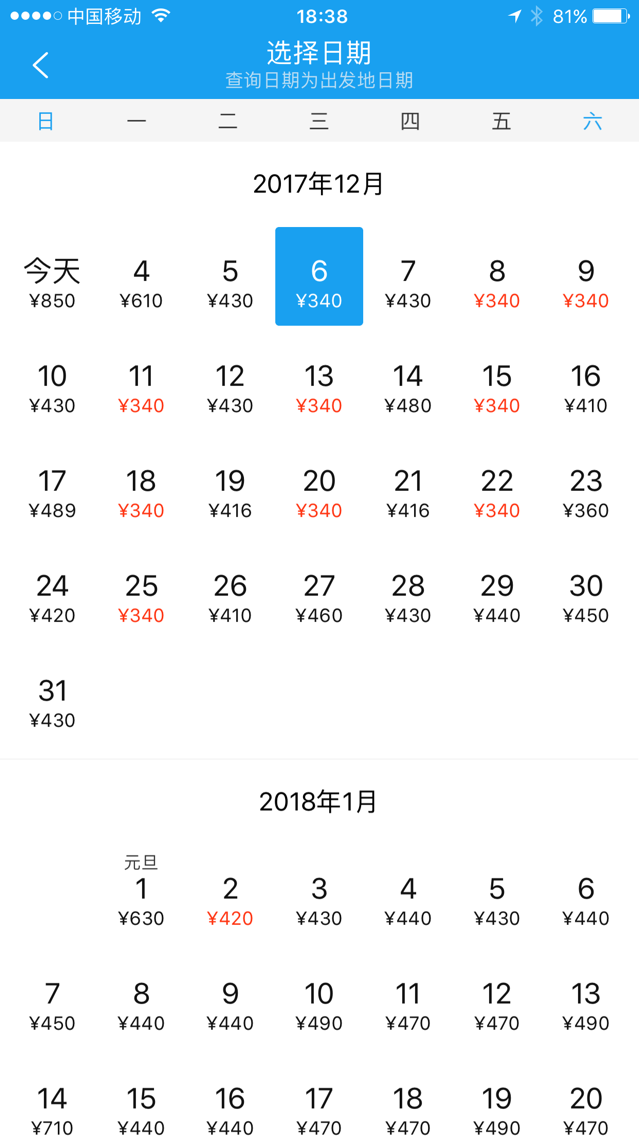Viewport: 639px width, 1136px height.
Task: Select January 14 priced ¥710
Action: point(52,1110)
